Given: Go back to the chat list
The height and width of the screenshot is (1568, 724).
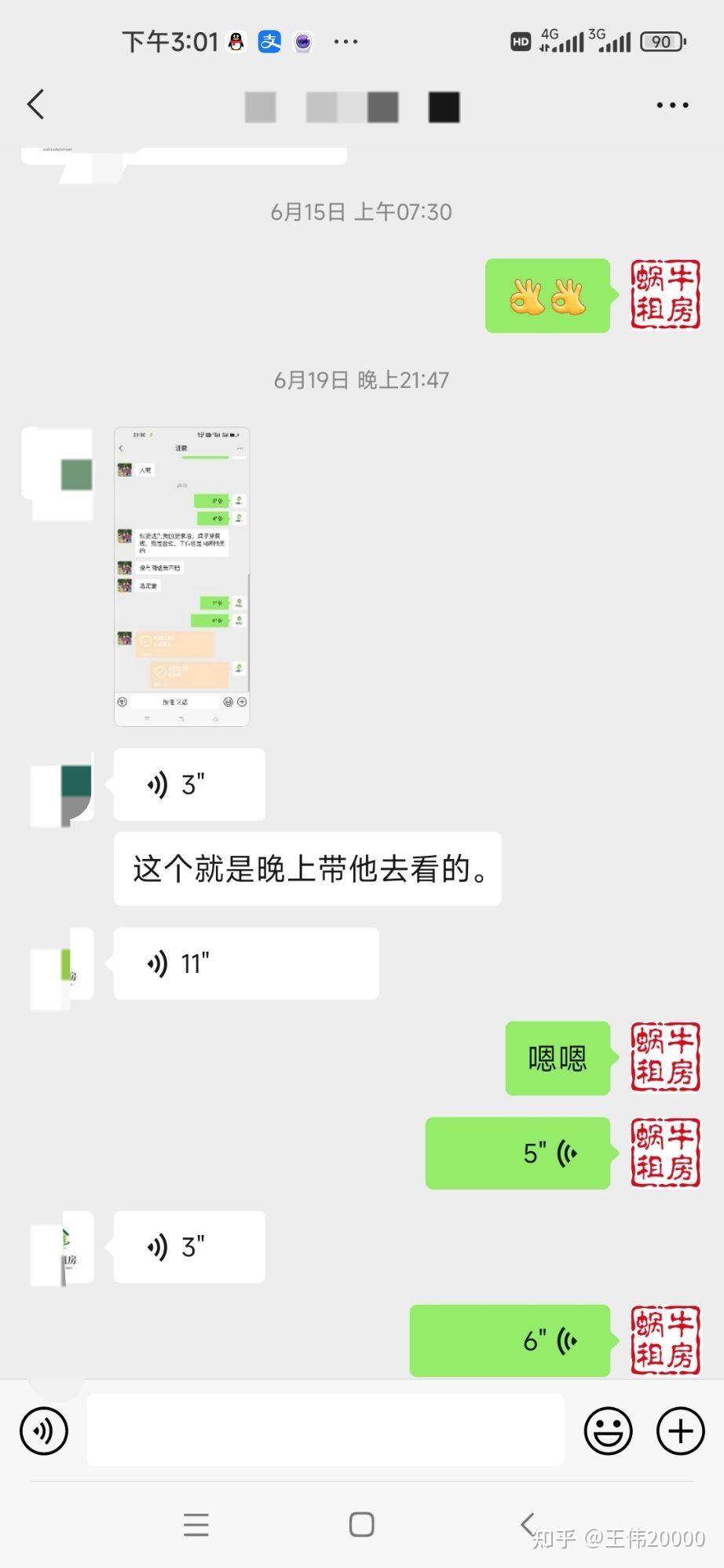Looking at the screenshot, I should point(35,104).
